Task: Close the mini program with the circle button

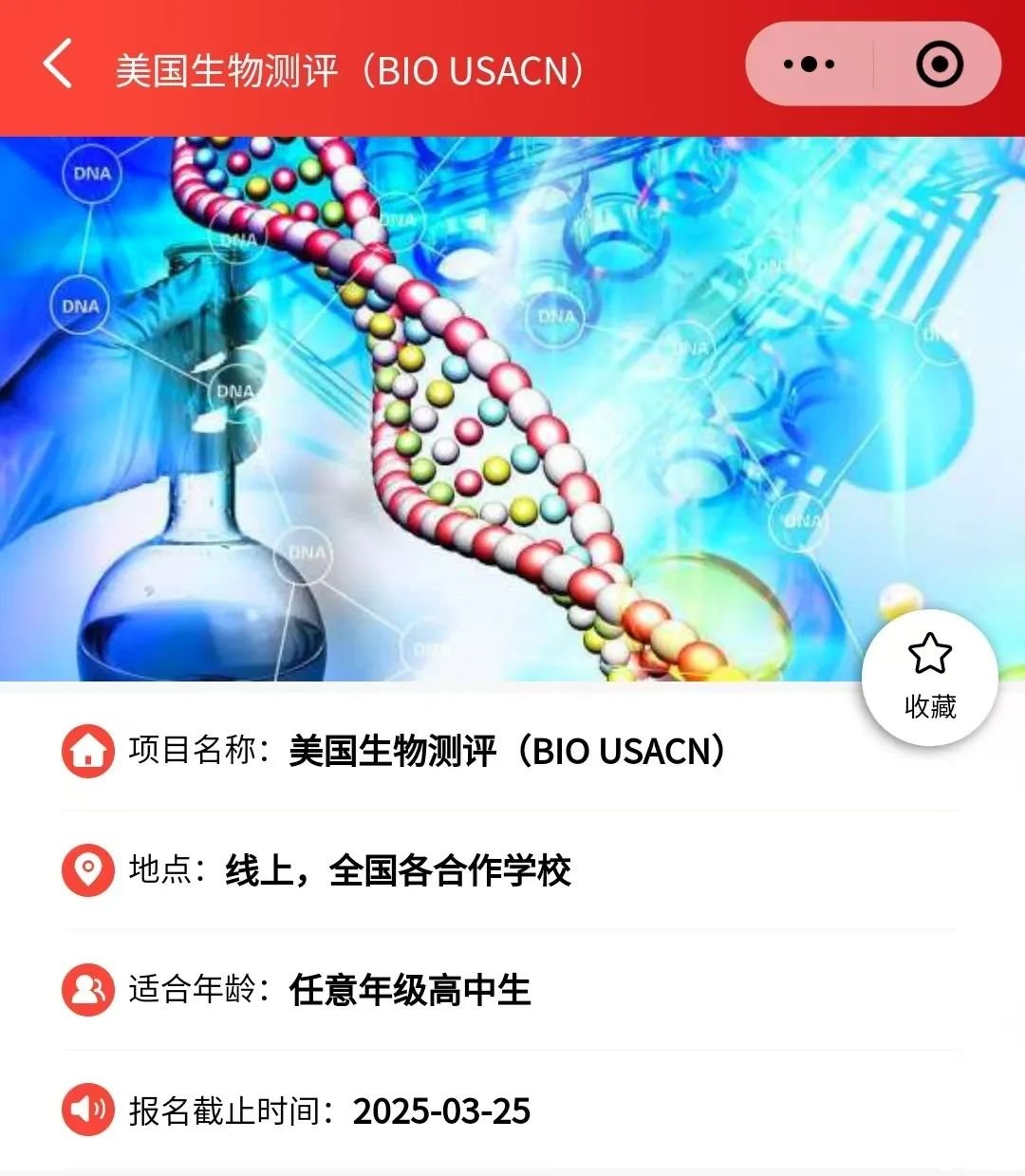Action: 939,65
